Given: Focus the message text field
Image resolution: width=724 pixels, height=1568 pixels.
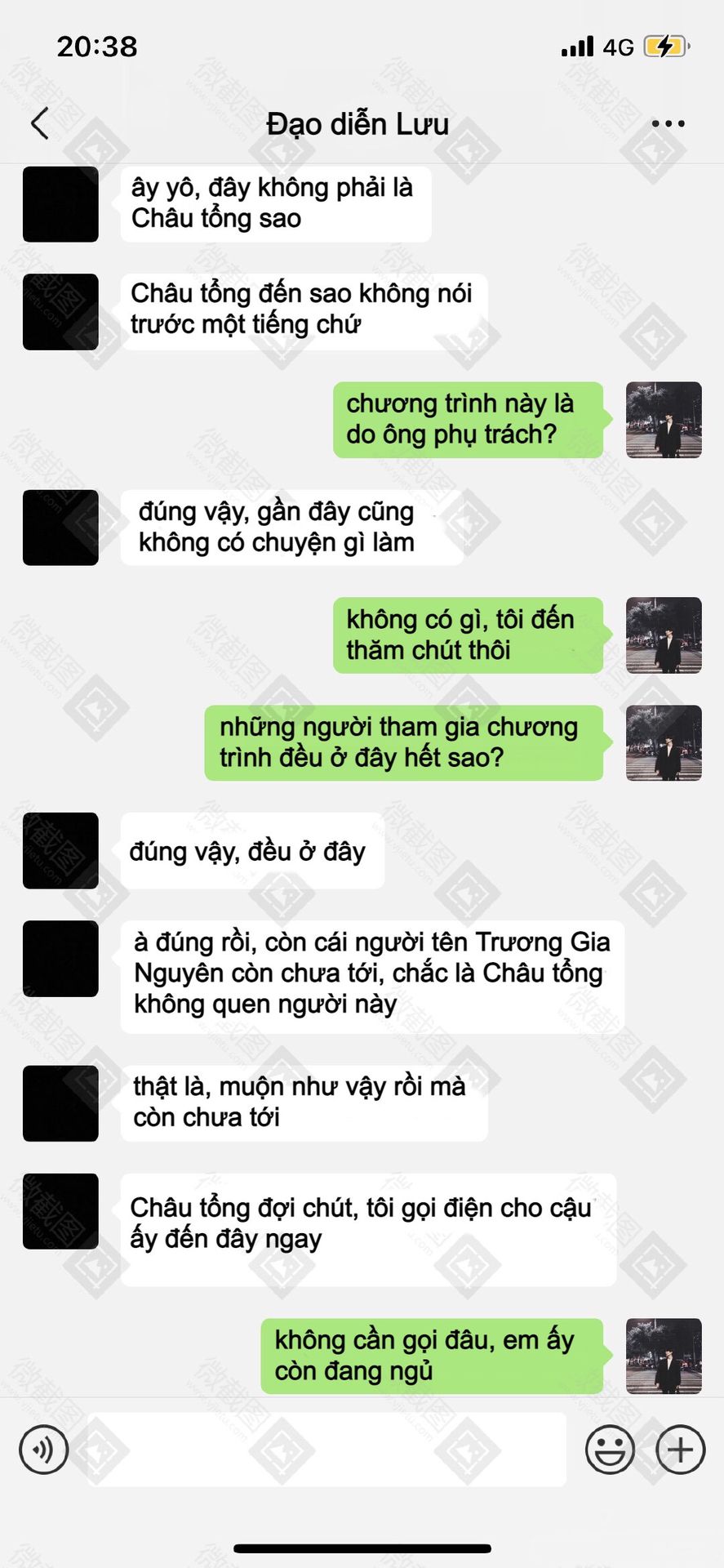Looking at the screenshot, I should tap(326, 1450).
